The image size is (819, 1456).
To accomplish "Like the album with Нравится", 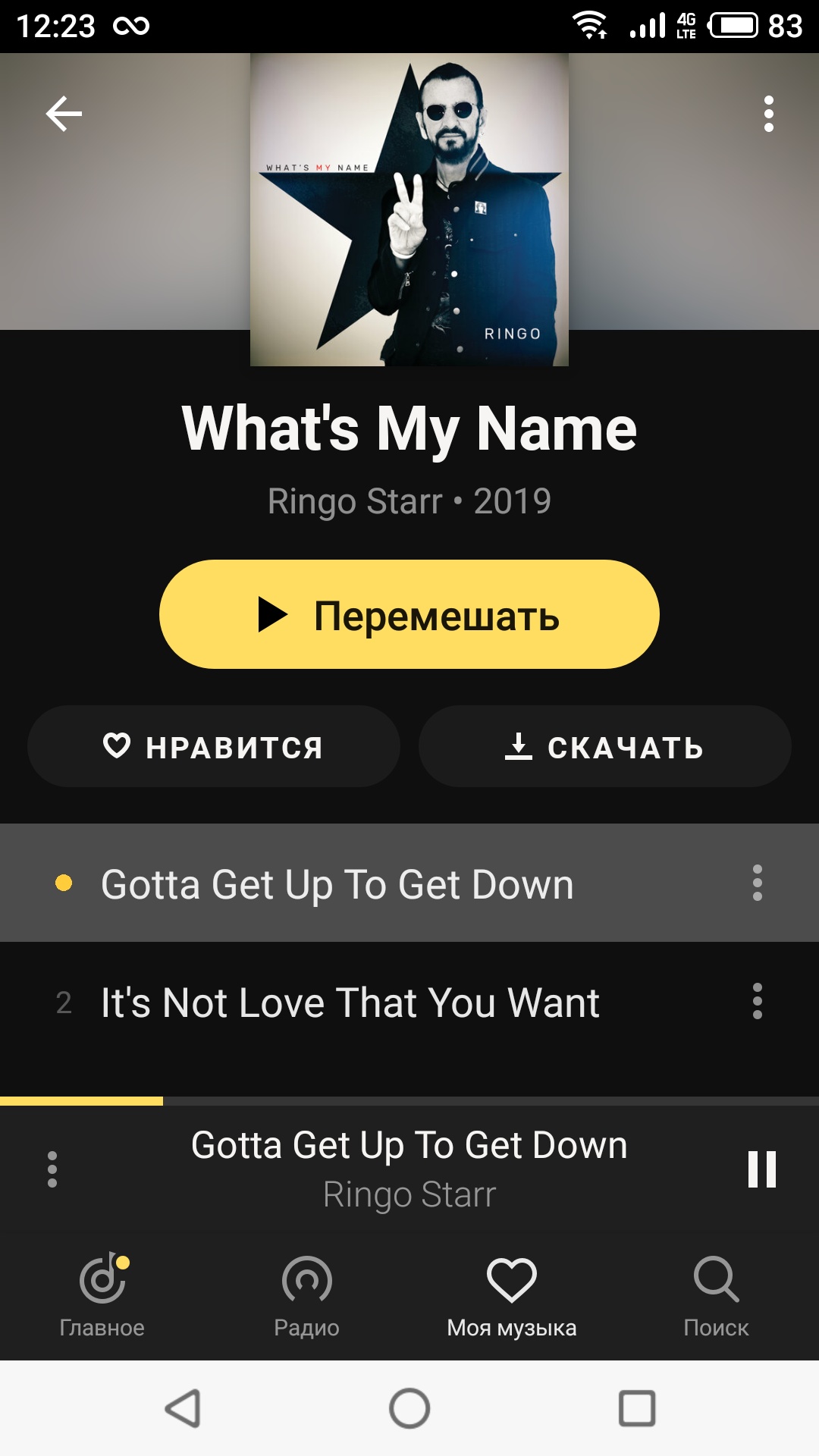I will (x=214, y=747).
